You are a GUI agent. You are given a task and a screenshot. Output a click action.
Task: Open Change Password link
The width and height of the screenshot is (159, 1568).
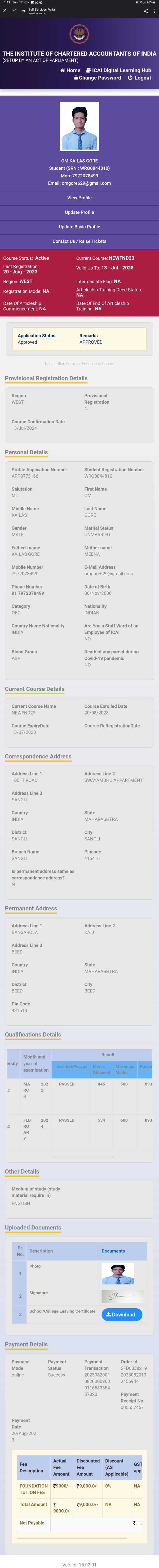(98, 78)
